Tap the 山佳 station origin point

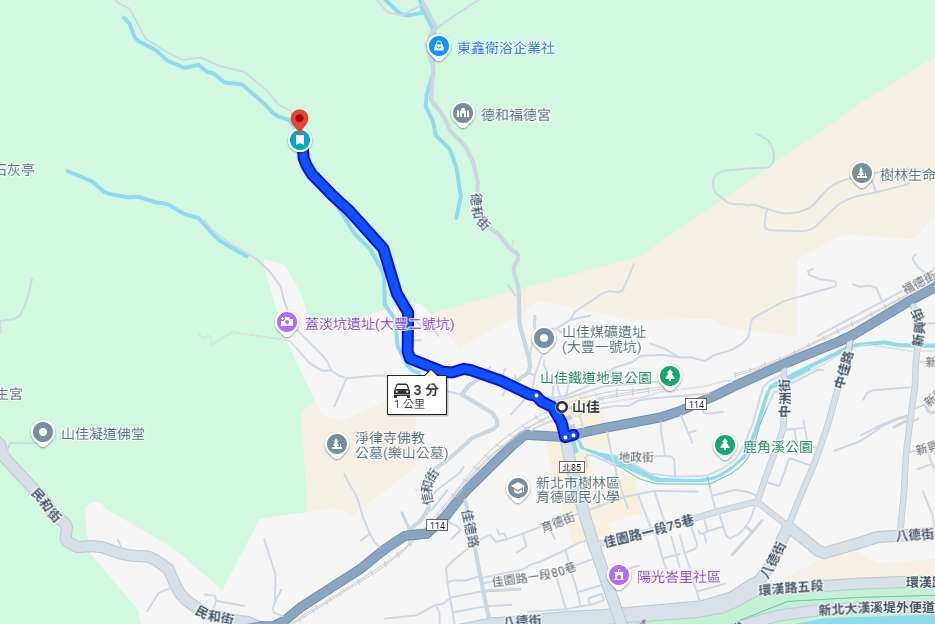click(563, 407)
